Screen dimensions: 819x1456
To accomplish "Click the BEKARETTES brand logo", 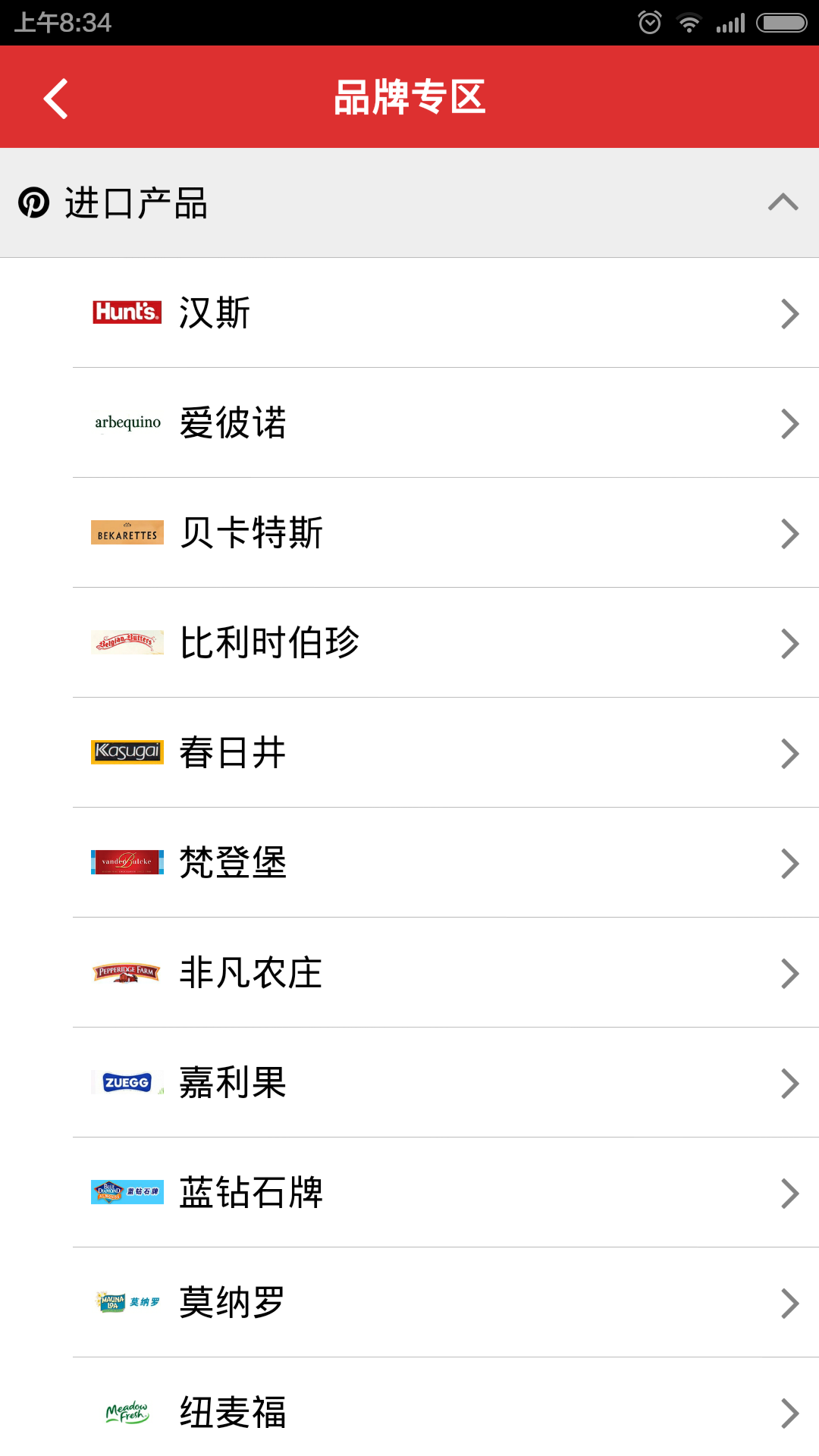I will coord(126,532).
